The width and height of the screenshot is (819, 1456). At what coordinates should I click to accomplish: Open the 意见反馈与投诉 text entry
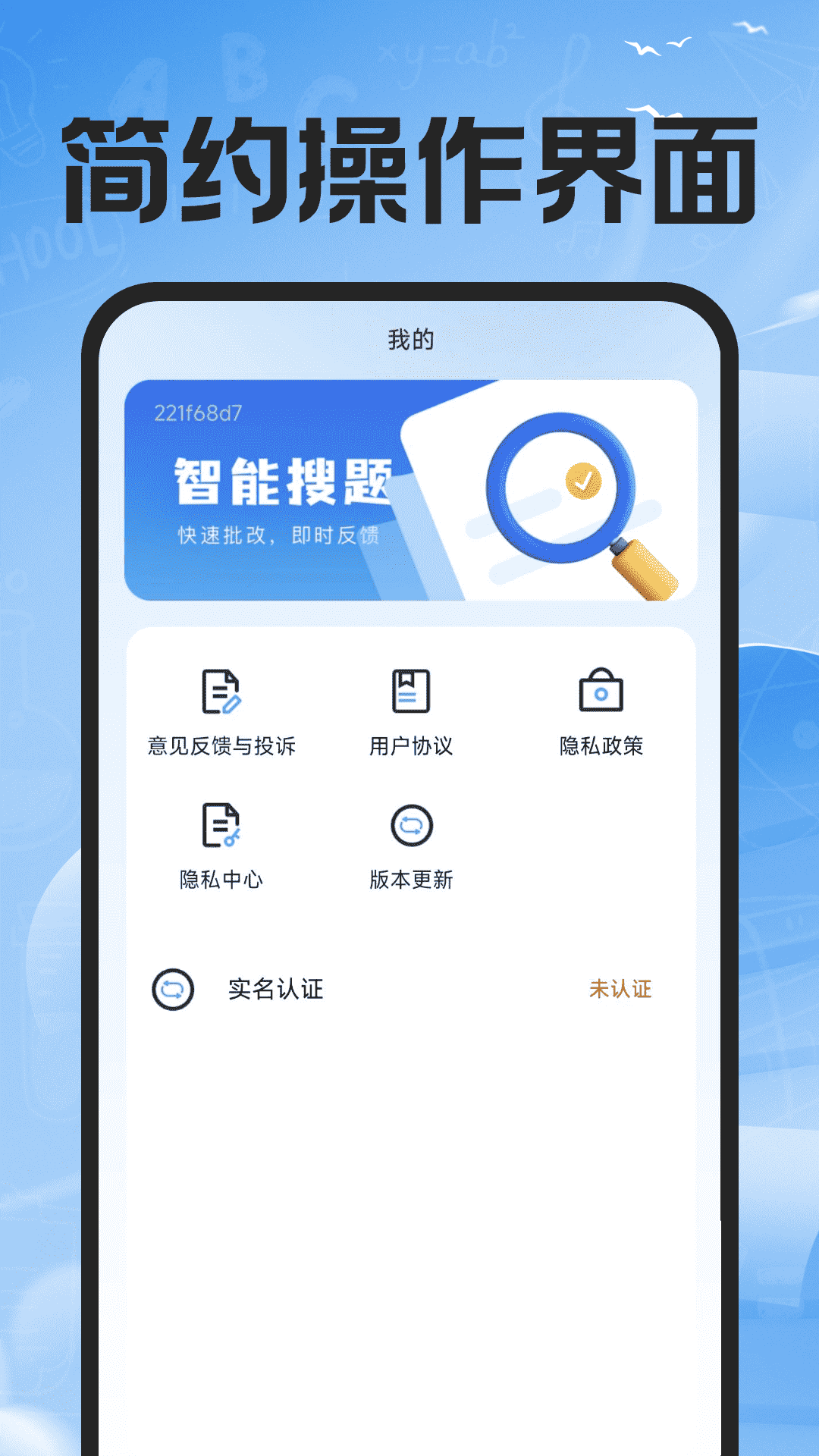(223, 747)
